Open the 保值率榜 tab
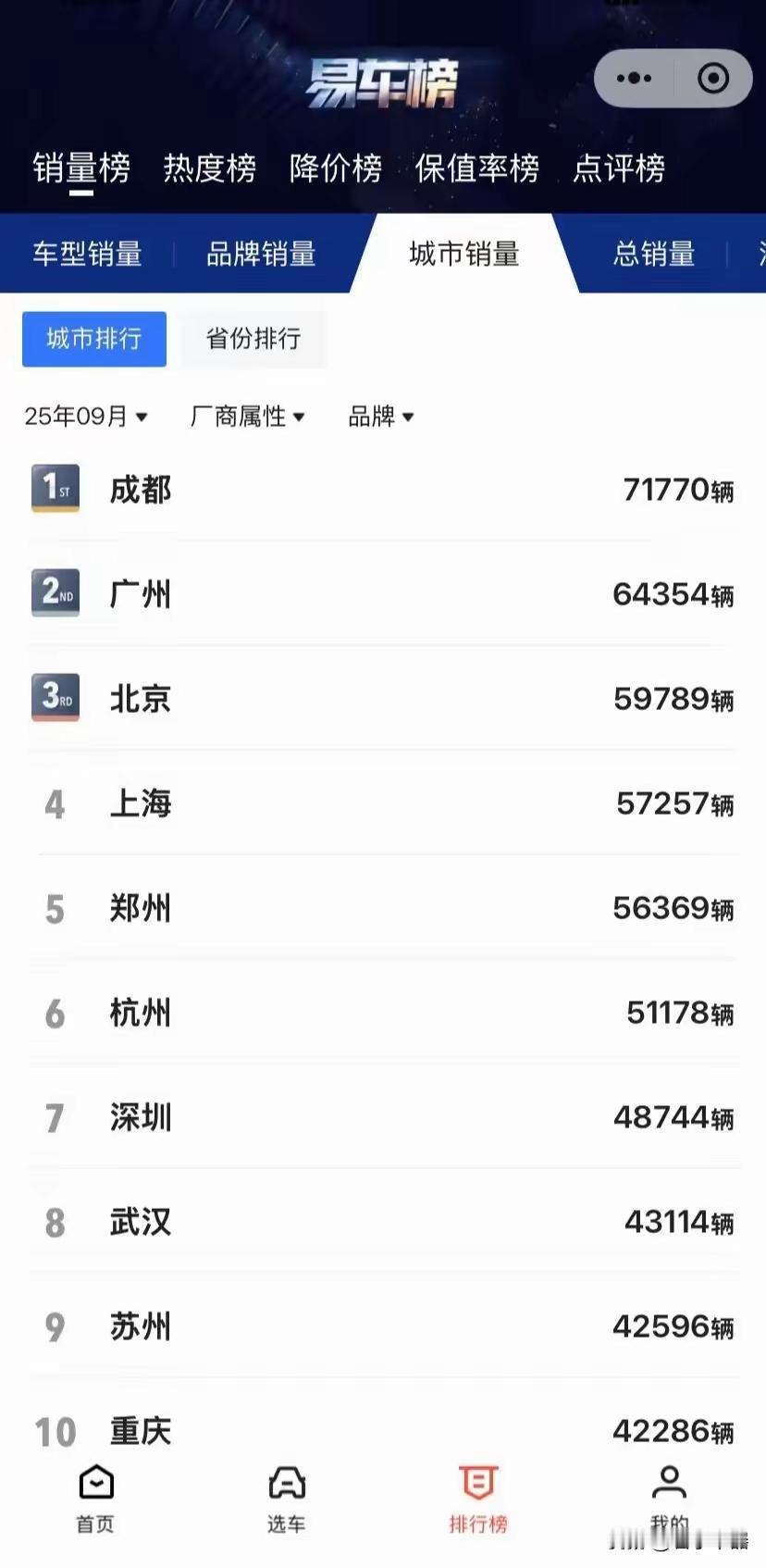 [476, 168]
